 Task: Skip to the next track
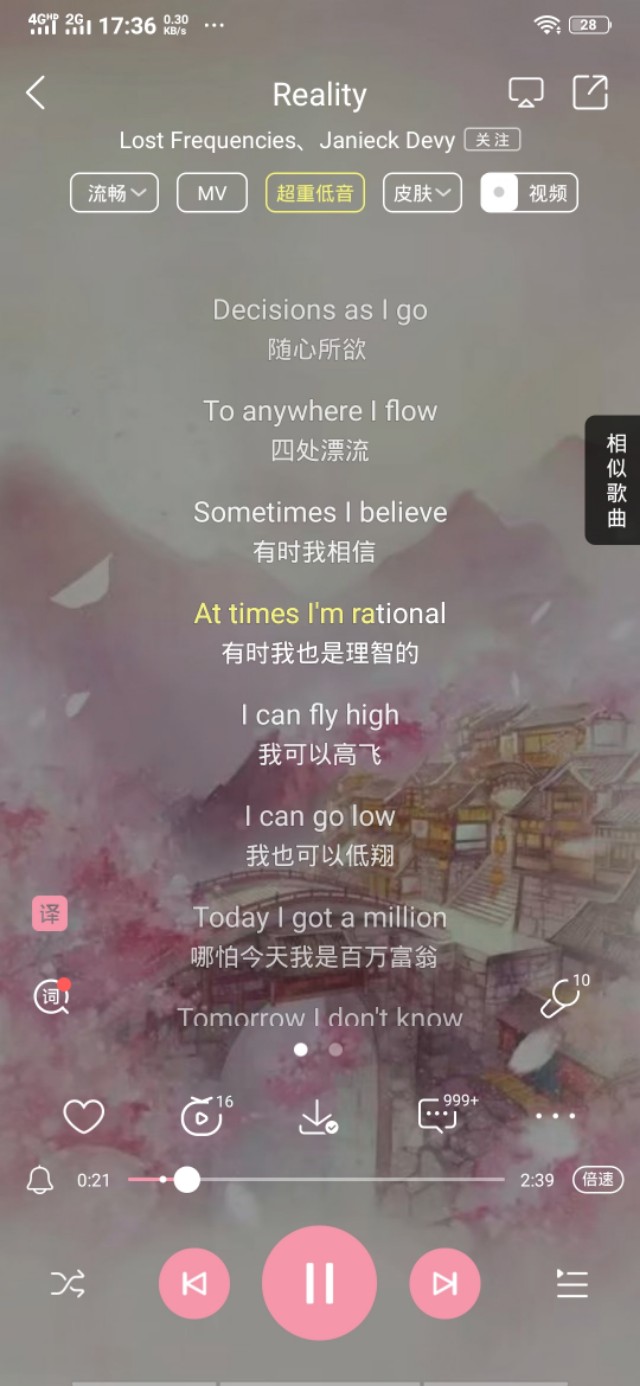click(445, 1283)
